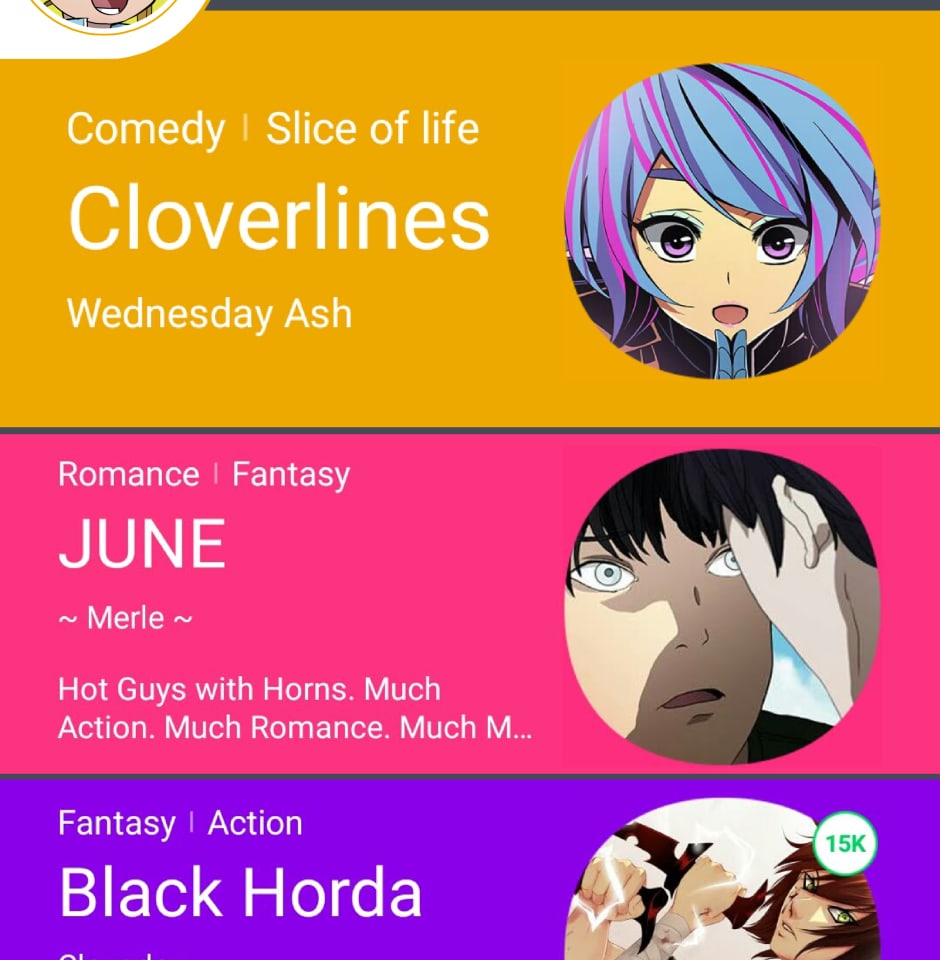The width and height of the screenshot is (940, 960).
Task: Open the Cloverlines comic card
Action: coord(470,219)
